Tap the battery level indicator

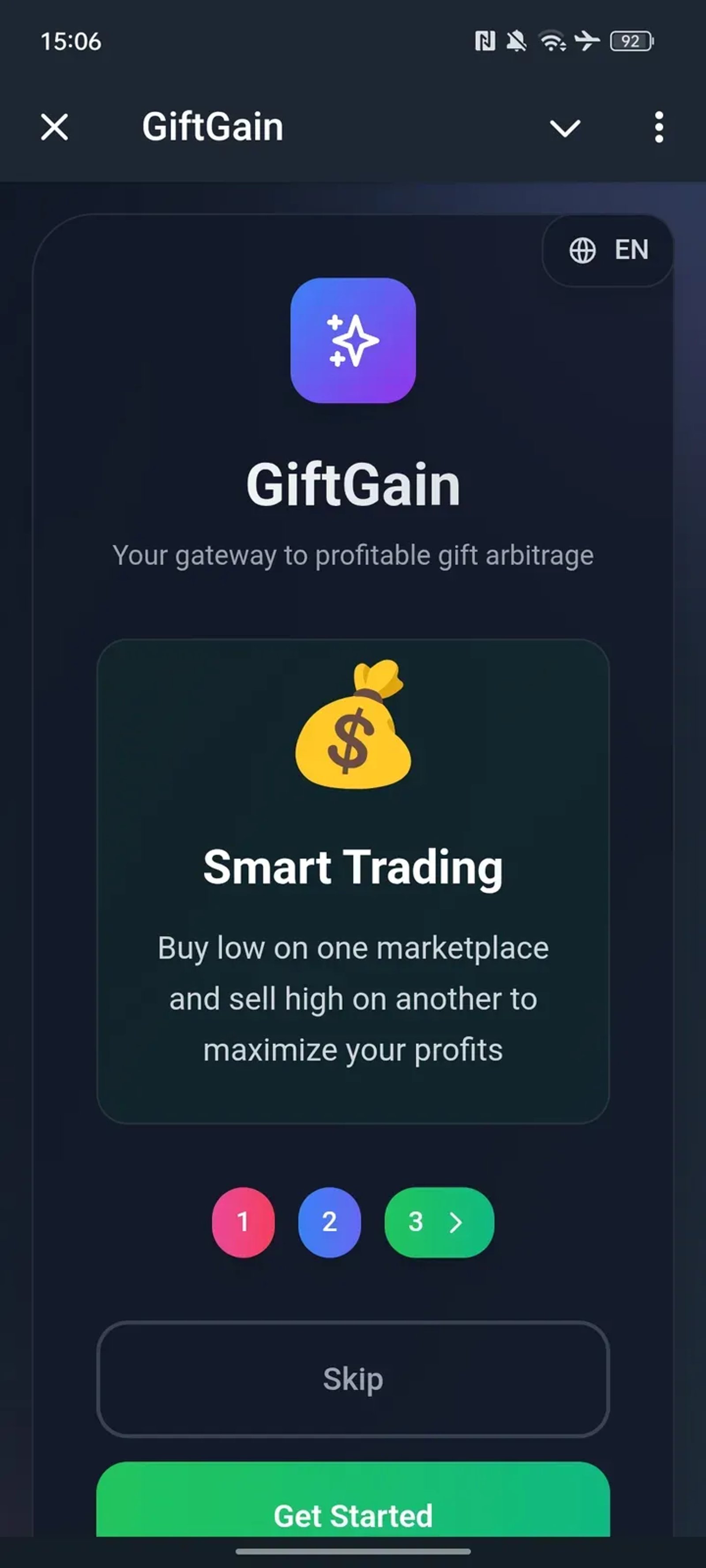click(x=631, y=40)
